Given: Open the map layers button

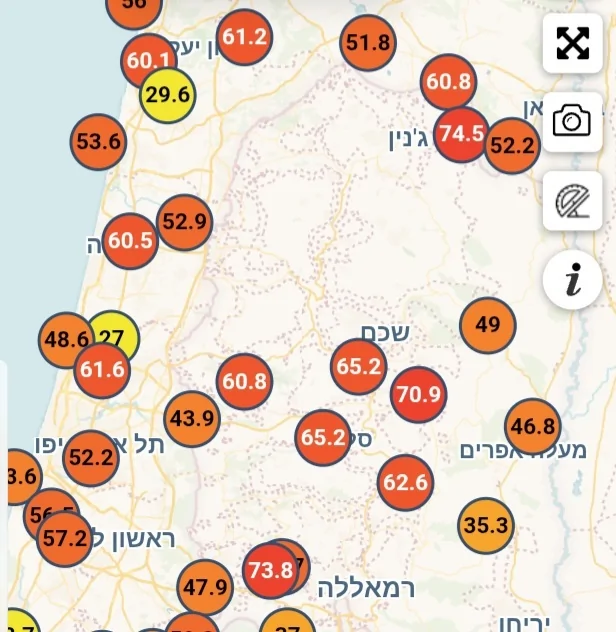Looking at the screenshot, I should click(x=572, y=202).
